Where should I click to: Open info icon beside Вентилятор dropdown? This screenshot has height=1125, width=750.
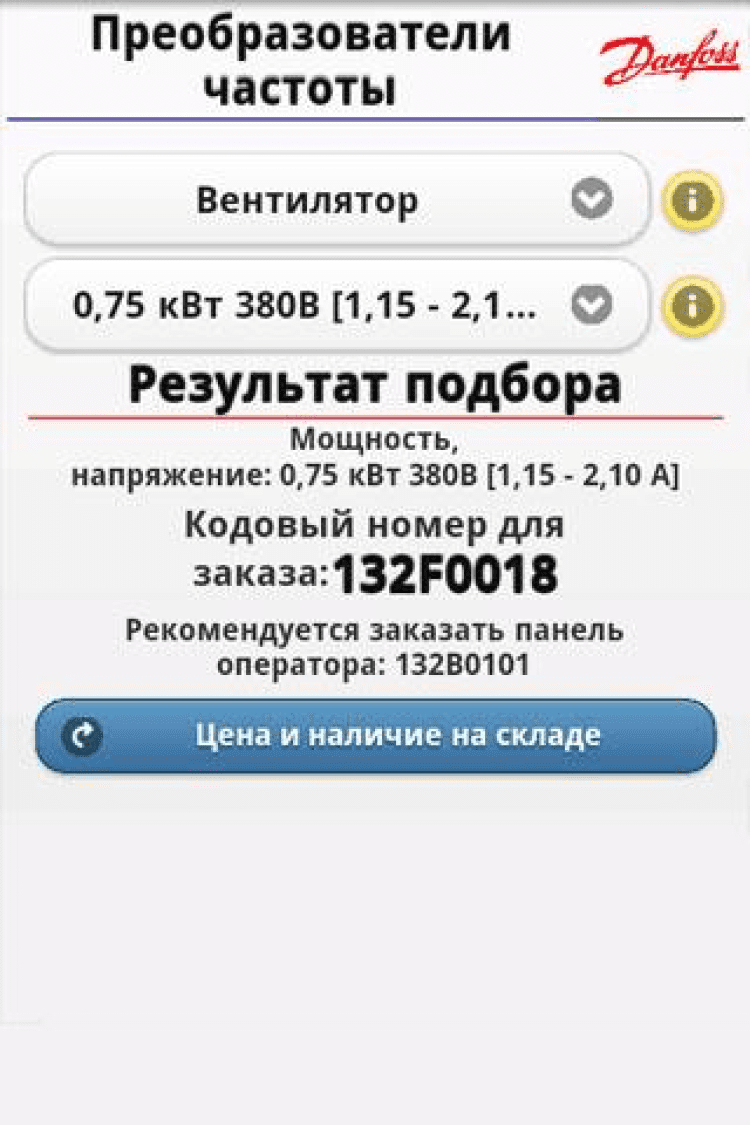point(695,202)
